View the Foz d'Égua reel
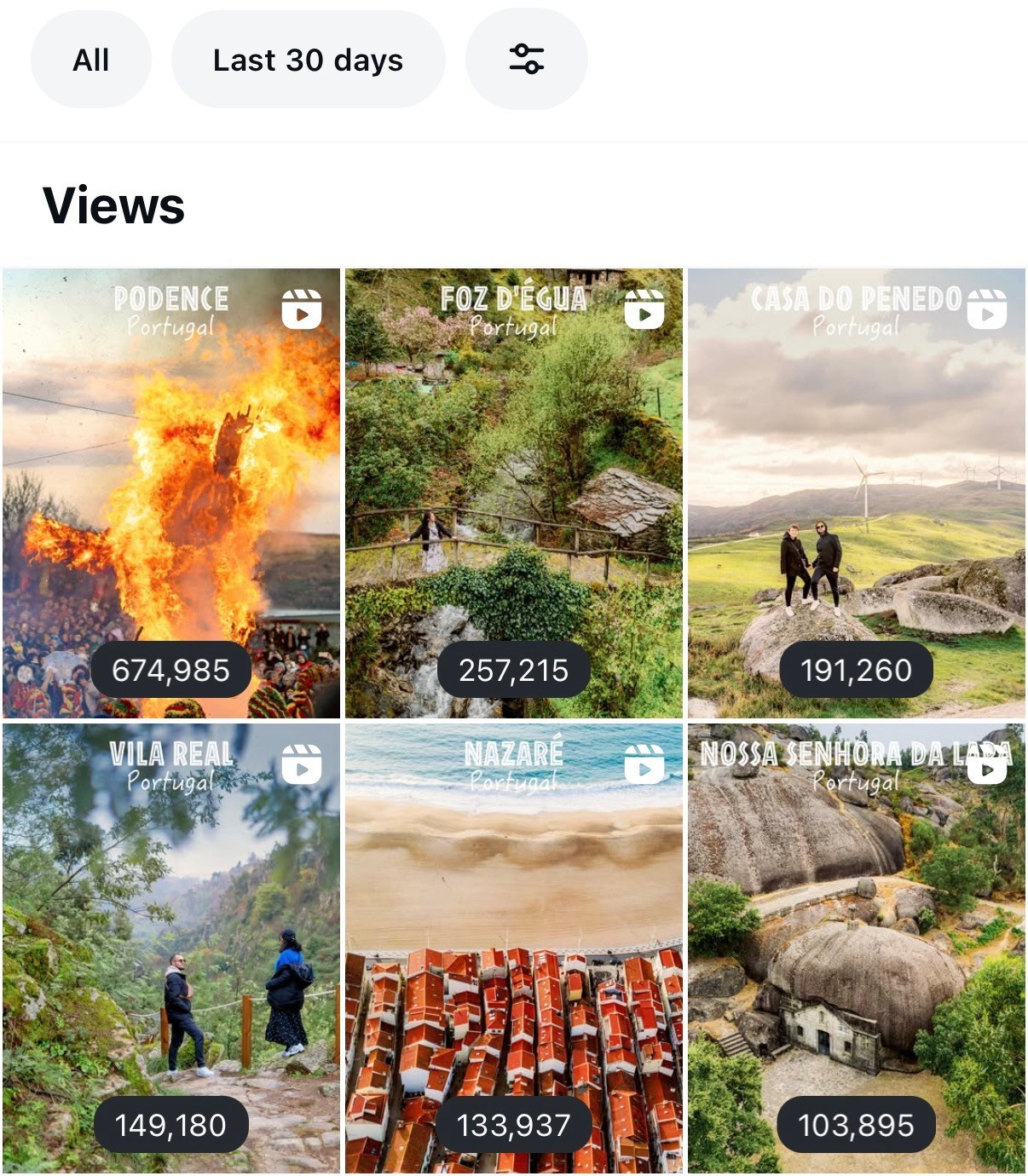 (x=513, y=493)
